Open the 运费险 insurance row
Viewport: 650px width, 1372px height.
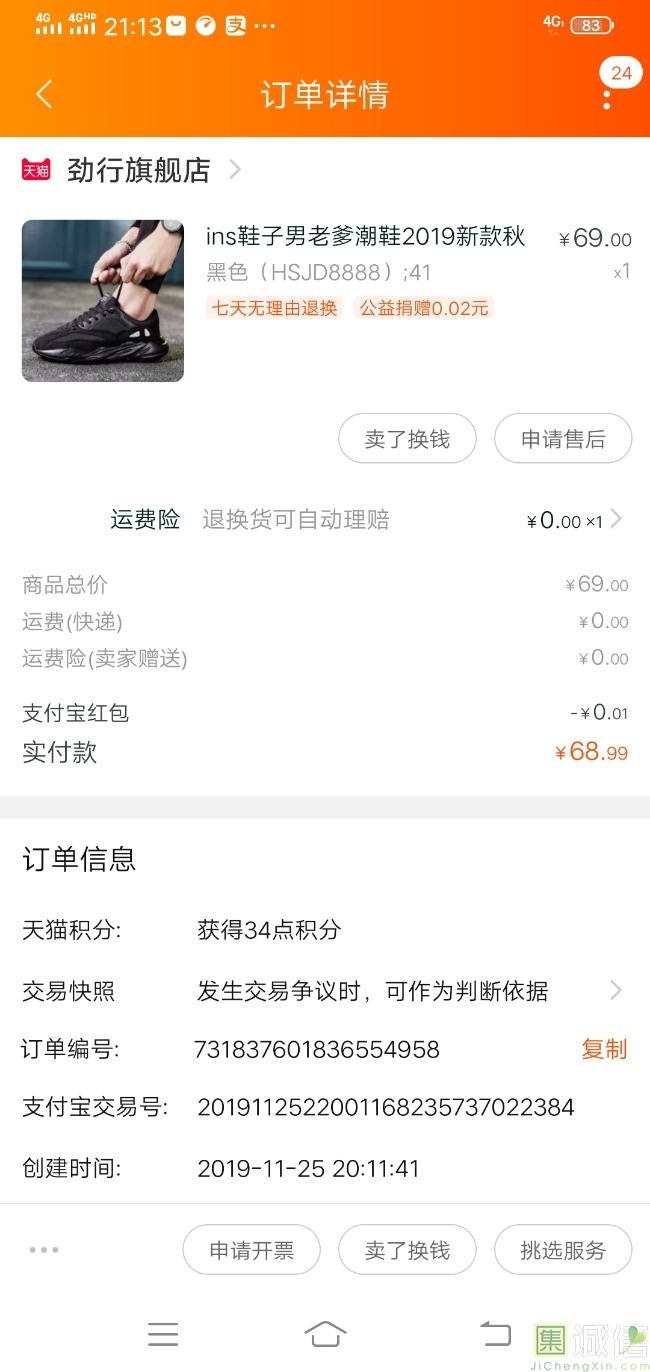(x=365, y=520)
